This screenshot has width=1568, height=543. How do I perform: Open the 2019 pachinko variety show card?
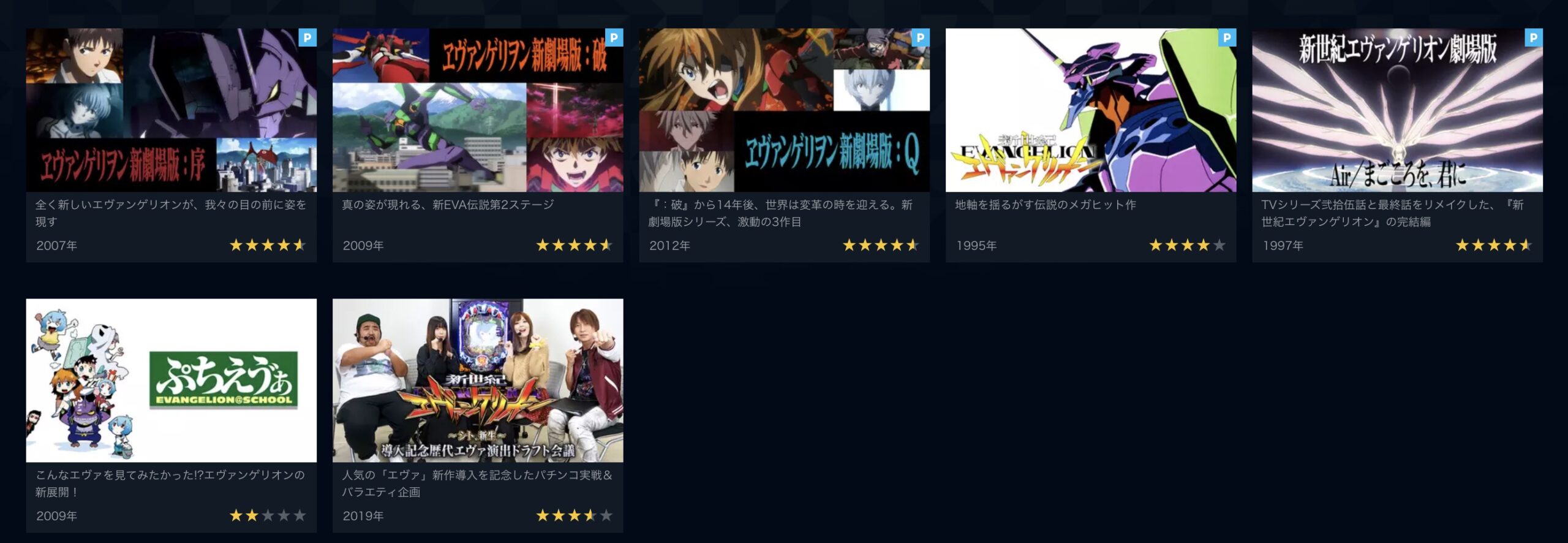click(x=477, y=381)
